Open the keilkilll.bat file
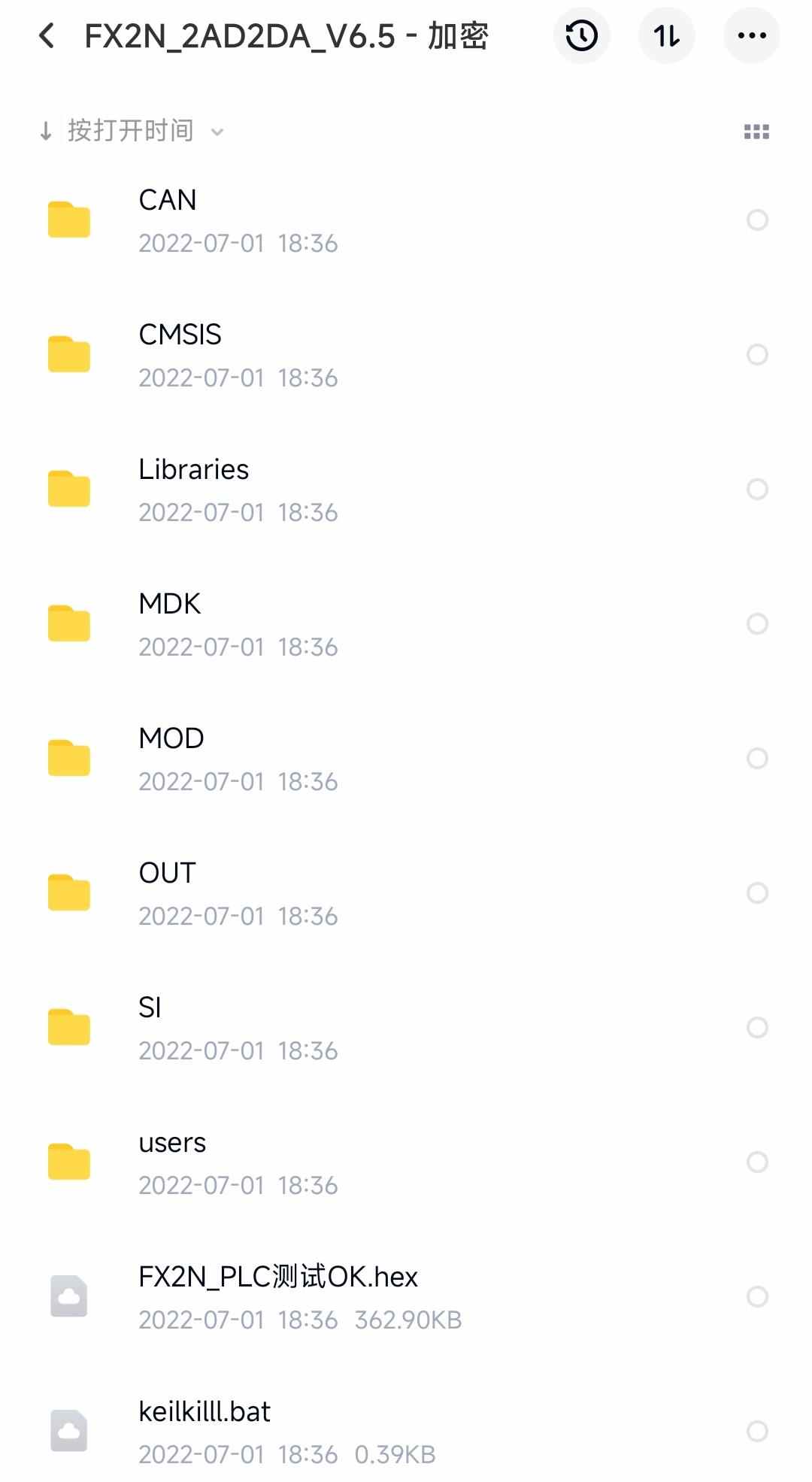Viewport: 812px width, 1482px height. click(x=406, y=1432)
